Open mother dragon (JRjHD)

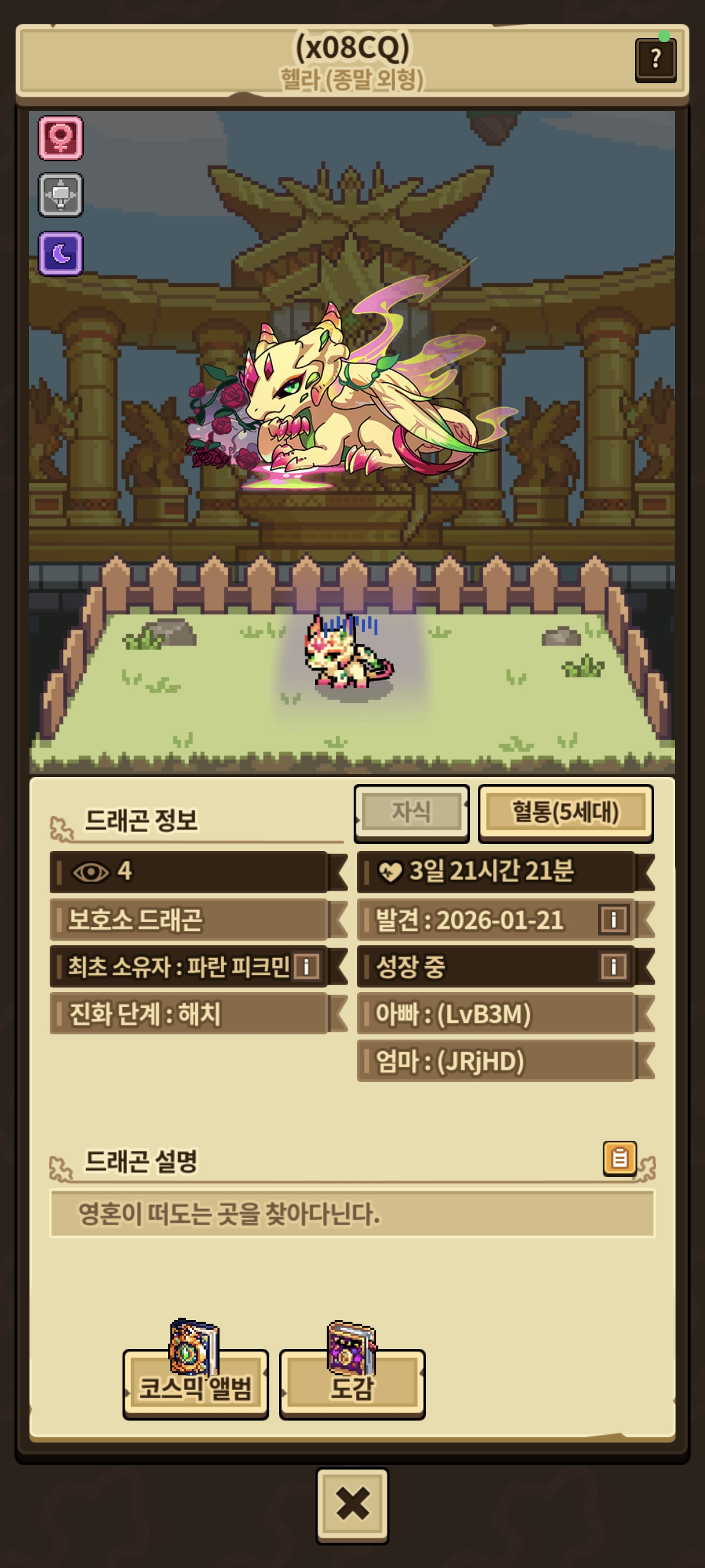tap(496, 1061)
